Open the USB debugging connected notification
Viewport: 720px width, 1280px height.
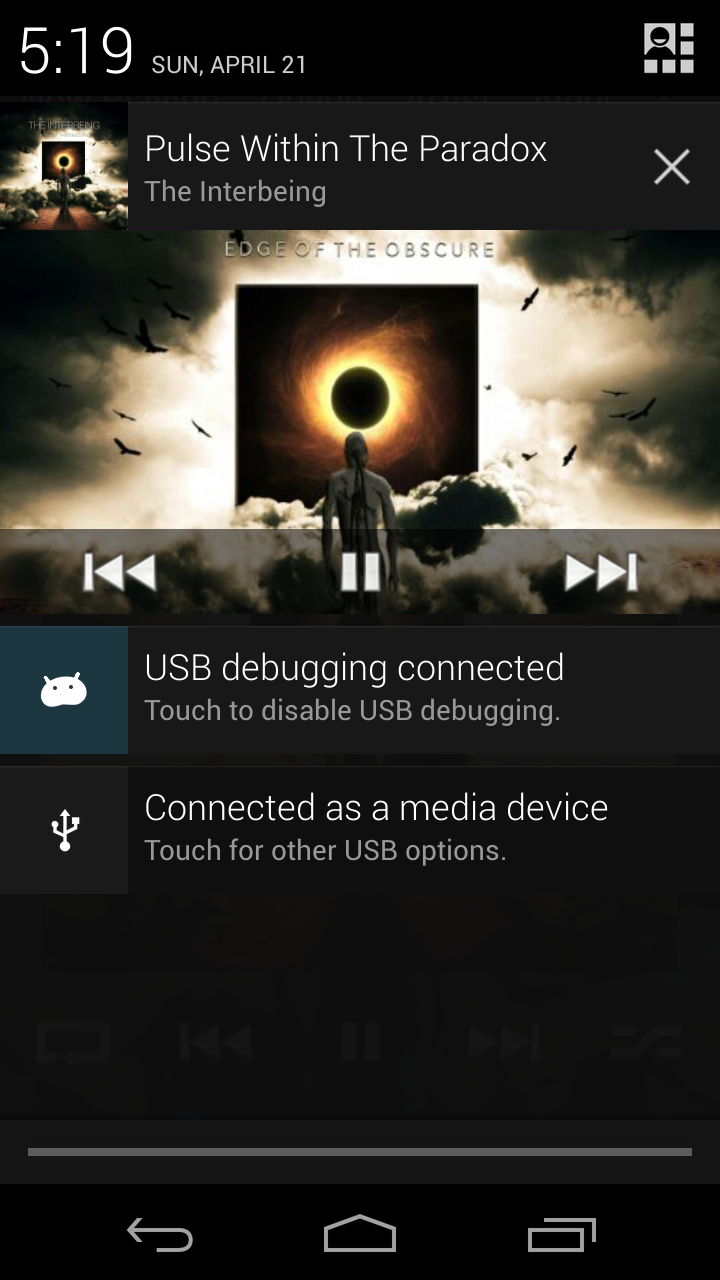(360, 690)
